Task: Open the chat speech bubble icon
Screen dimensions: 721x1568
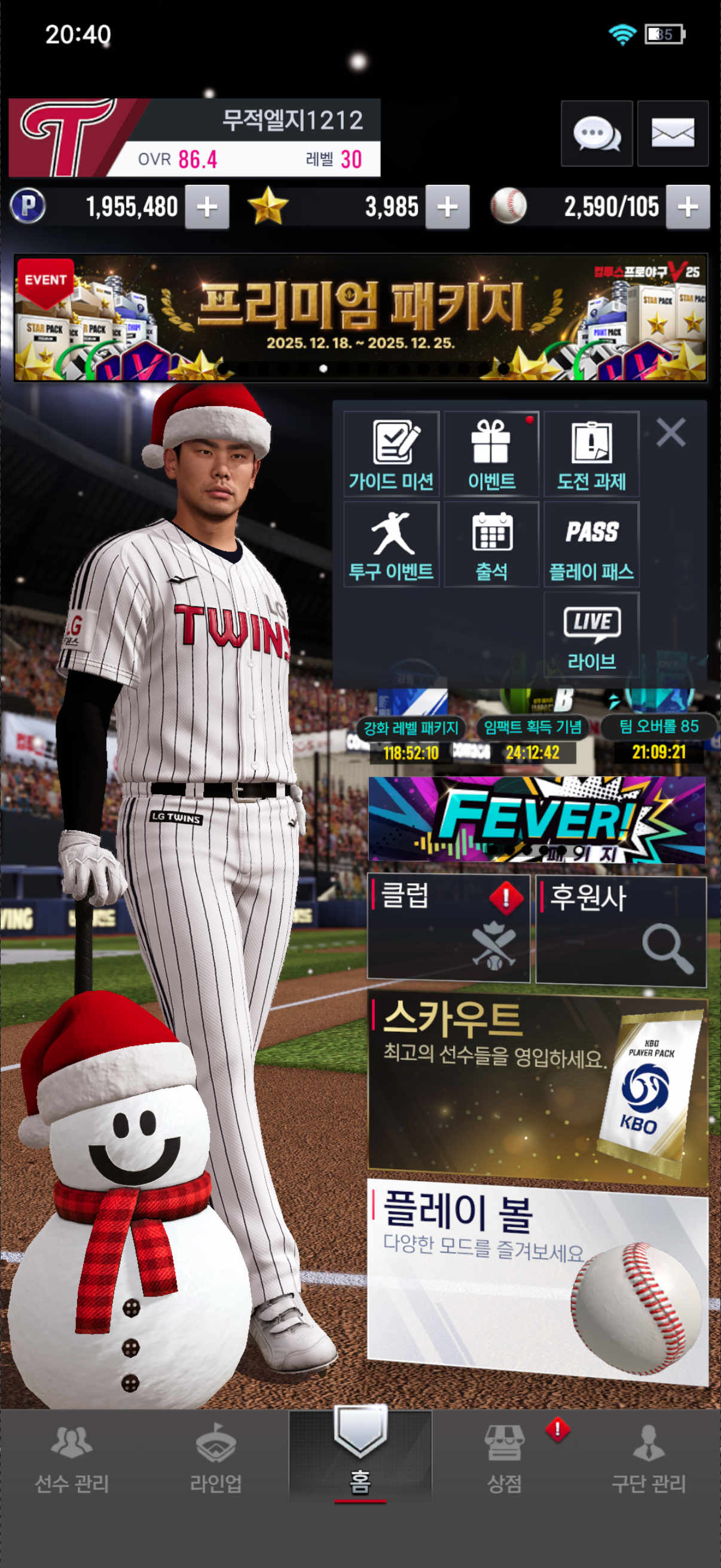Action: point(596,133)
